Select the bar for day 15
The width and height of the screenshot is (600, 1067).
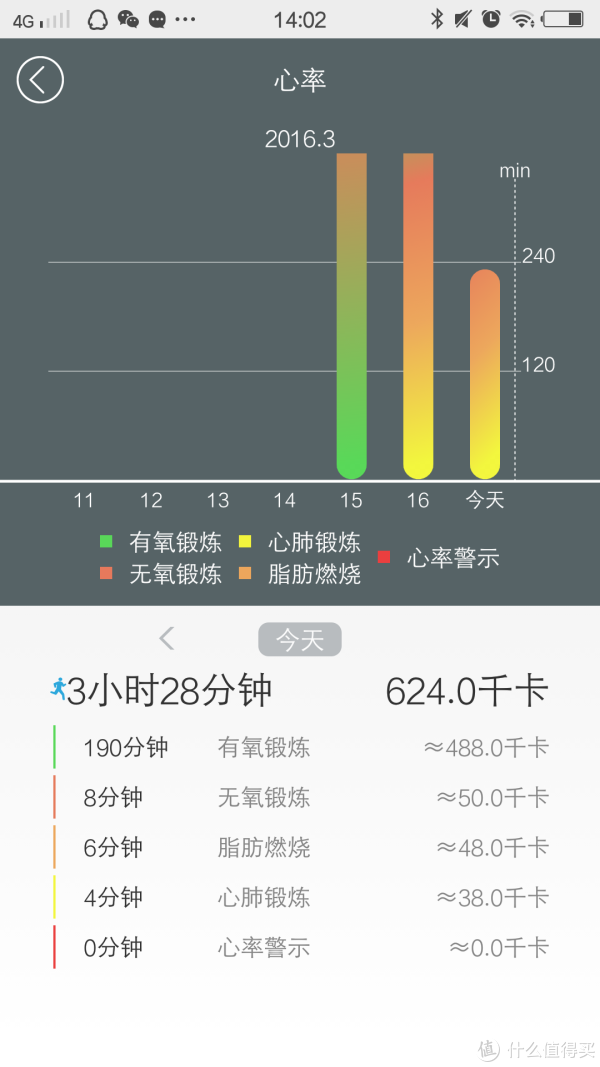[x=352, y=316]
